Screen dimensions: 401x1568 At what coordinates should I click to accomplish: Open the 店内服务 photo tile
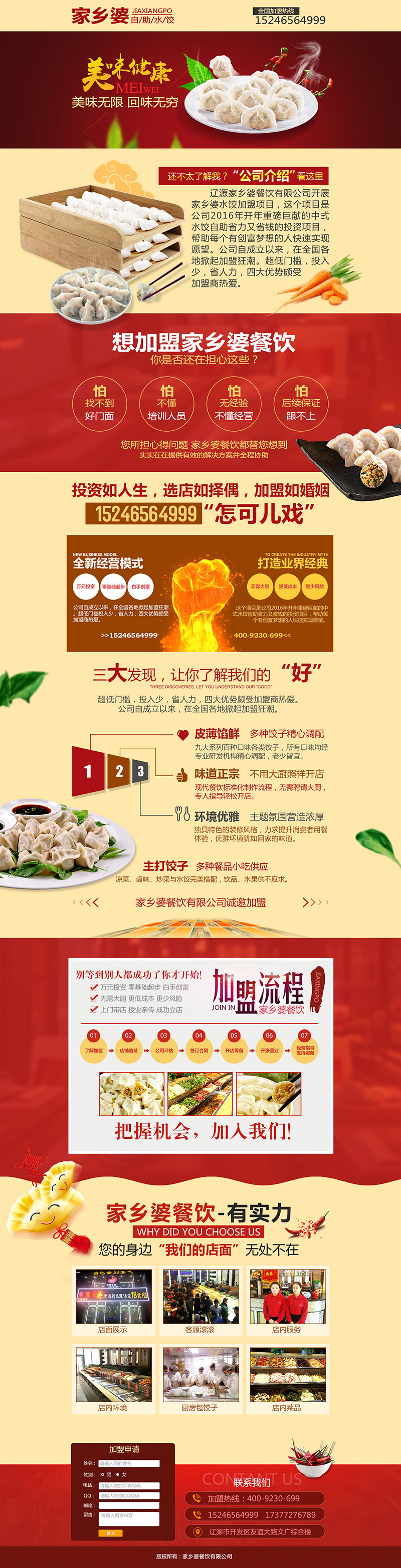point(287,1300)
